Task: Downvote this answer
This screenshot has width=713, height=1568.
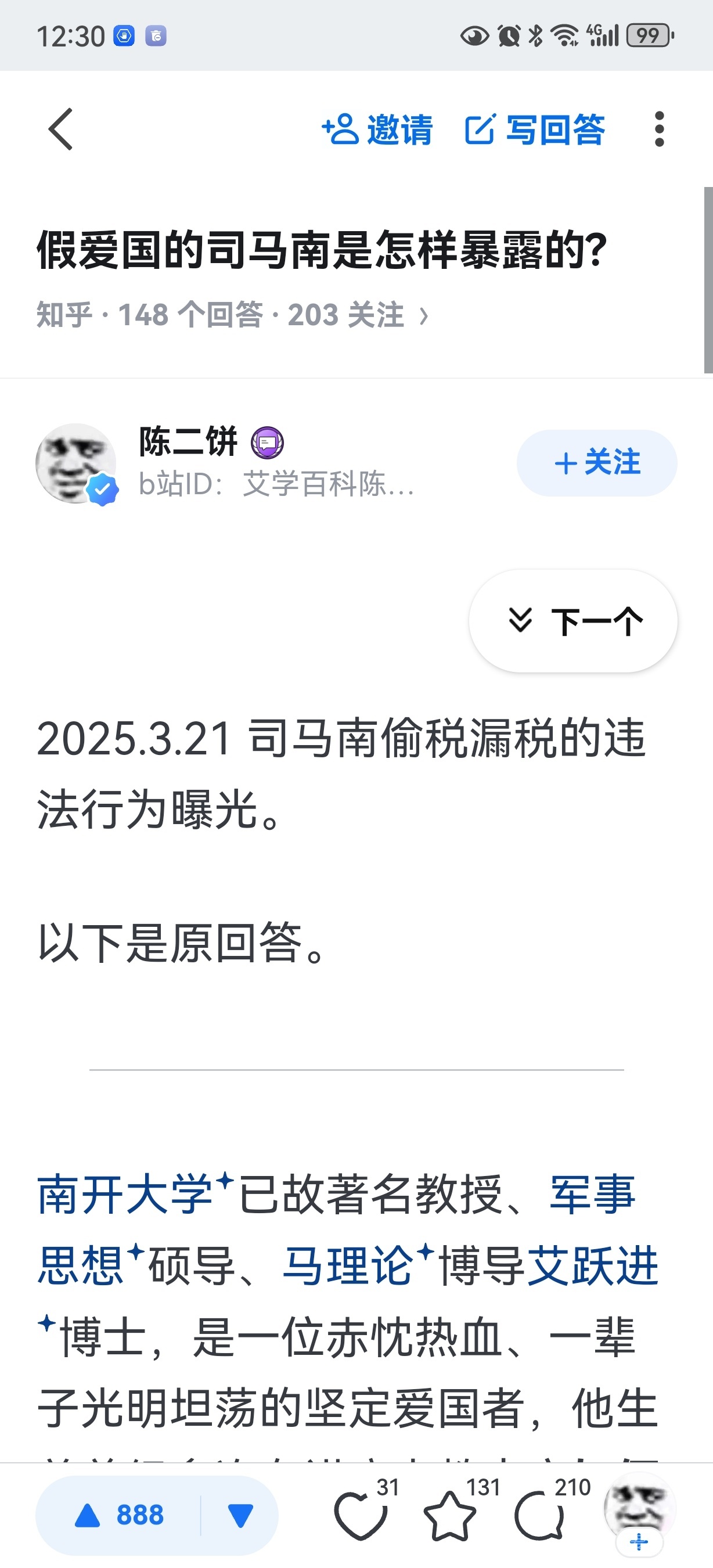Action: tap(240, 1515)
